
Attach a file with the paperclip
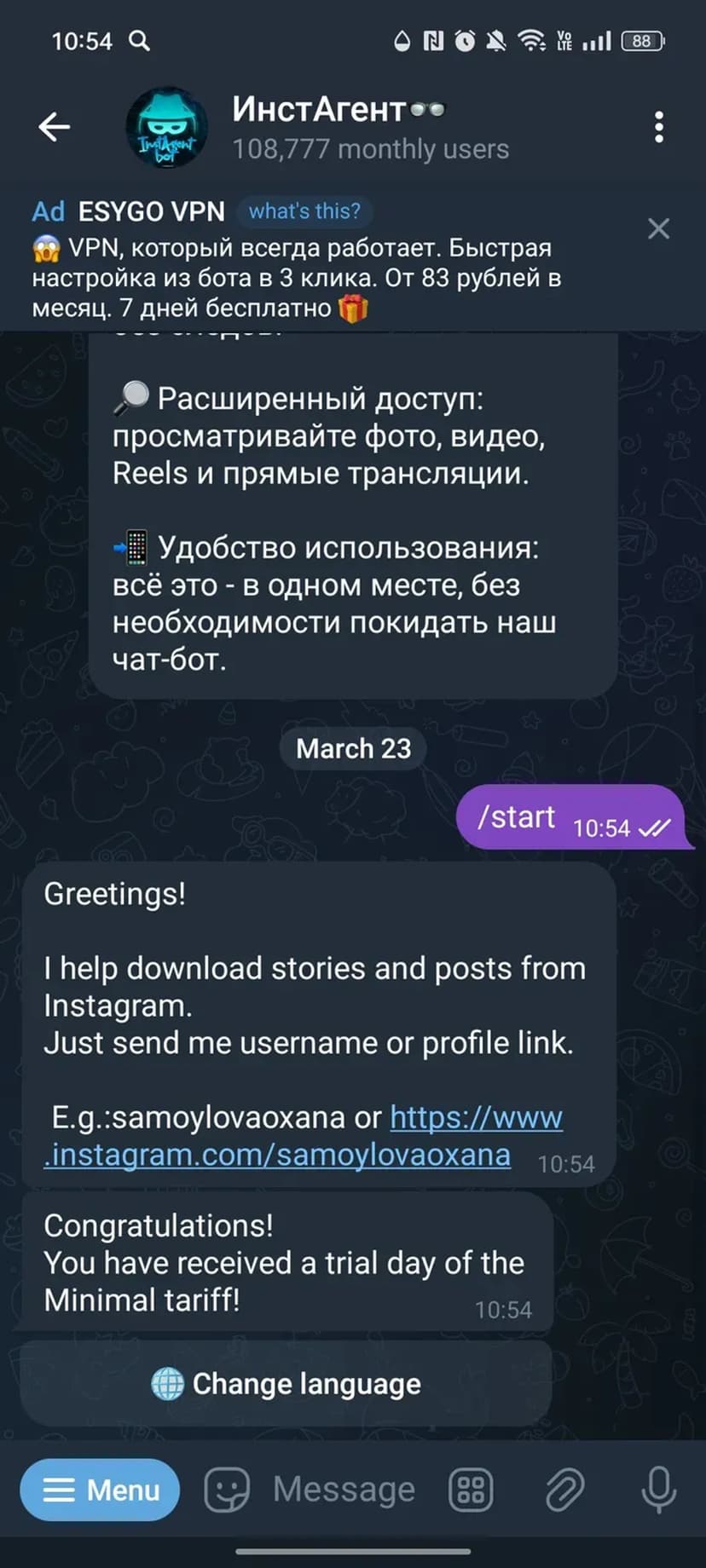(564, 1490)
